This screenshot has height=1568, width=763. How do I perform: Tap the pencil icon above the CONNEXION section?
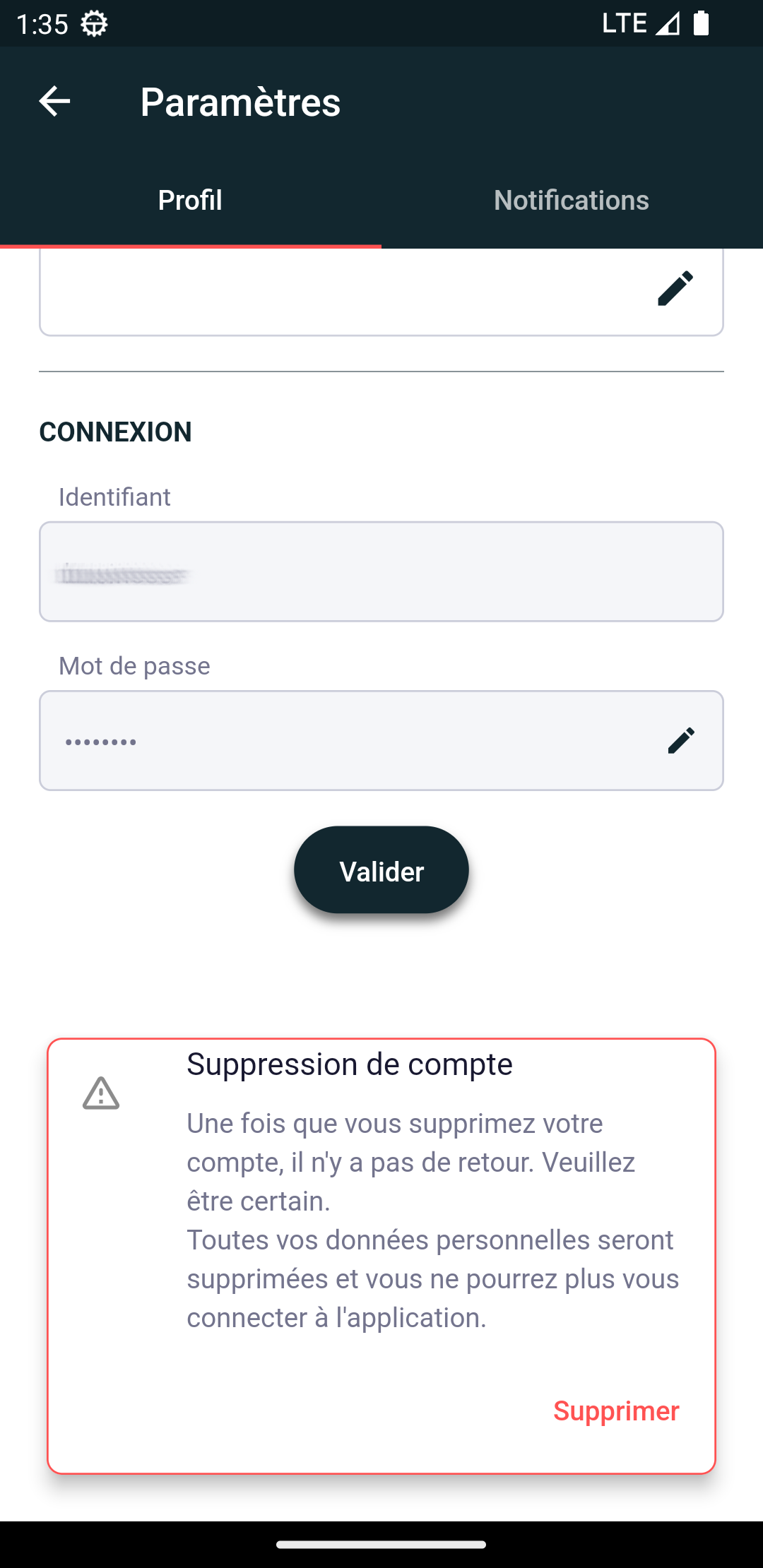tap(675, 288)
